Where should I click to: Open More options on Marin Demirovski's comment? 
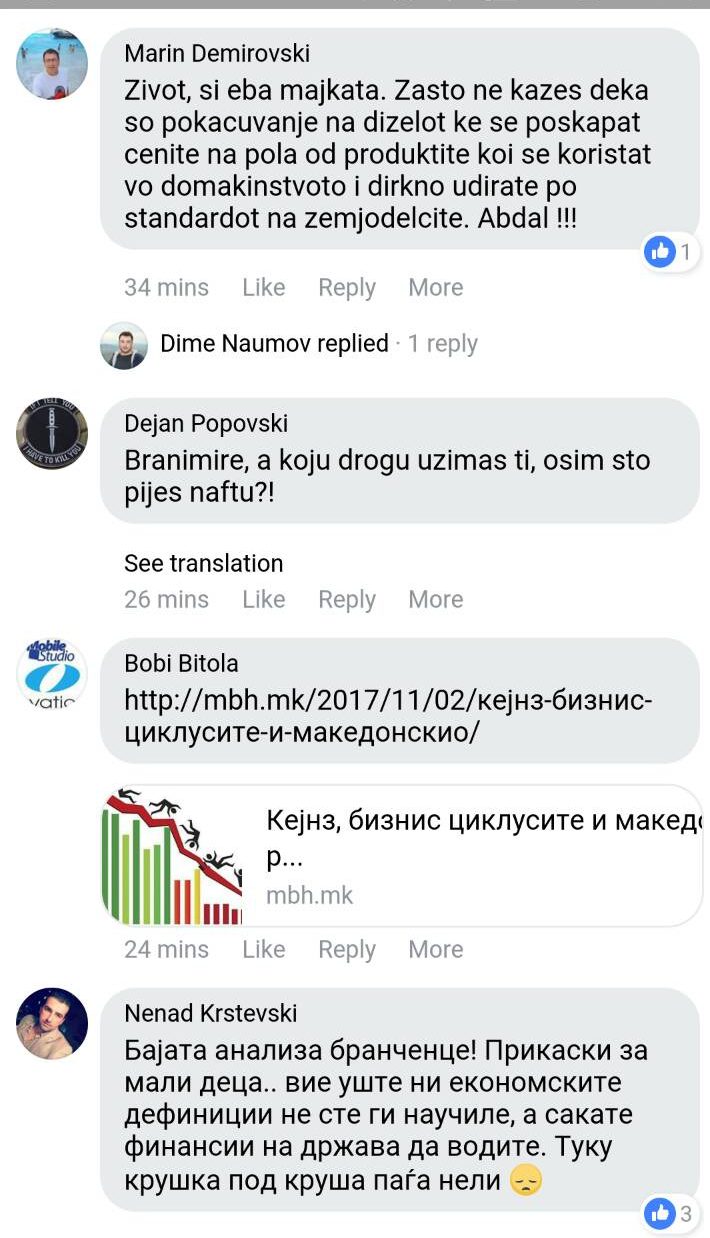pos(435,288)
